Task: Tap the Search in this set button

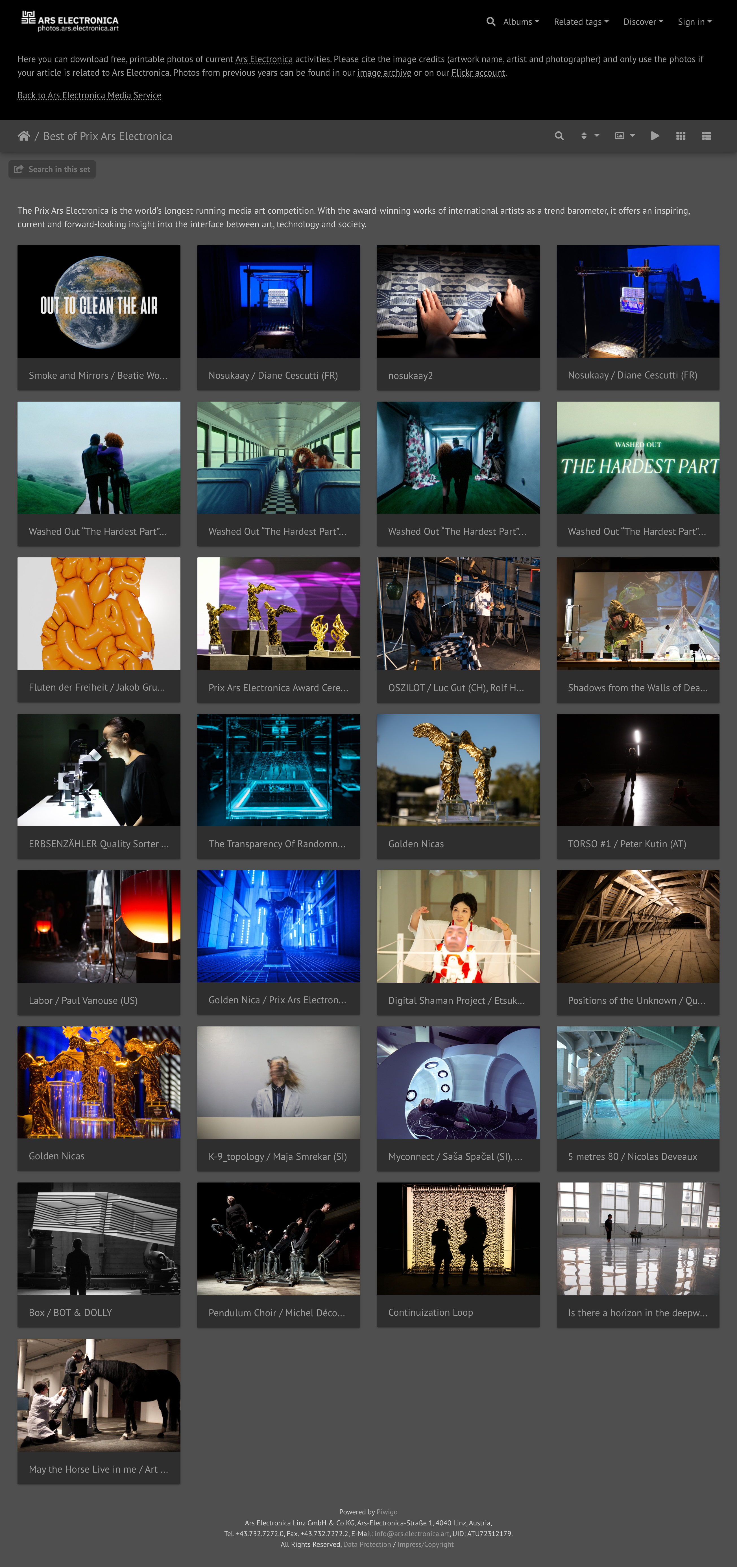Action: pos(53,170)
